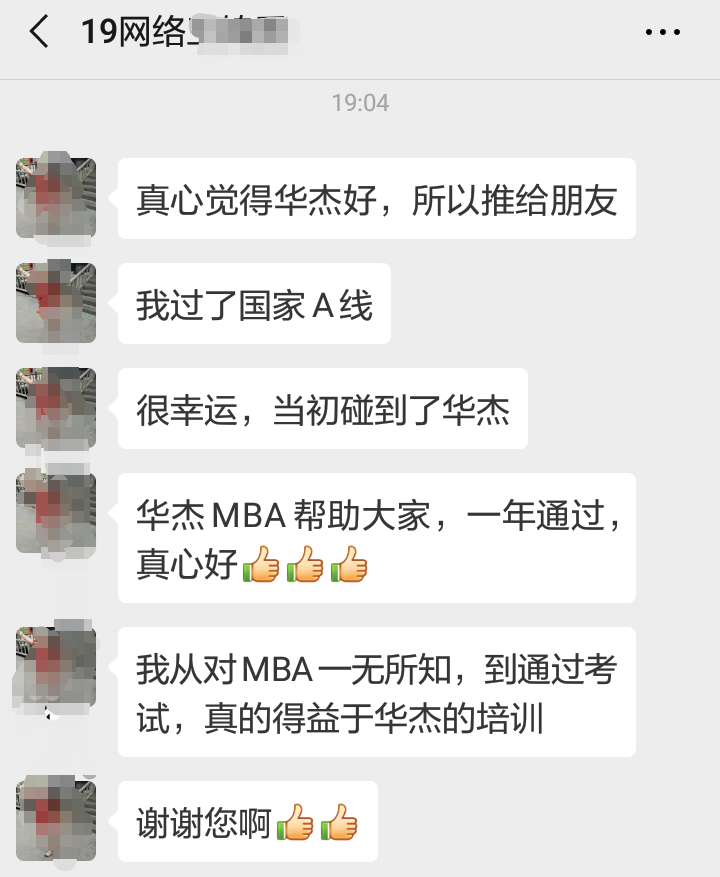Open the chat's three-dot overflow menu
Viewport: 720px width, 877px height.
[662, 33]
